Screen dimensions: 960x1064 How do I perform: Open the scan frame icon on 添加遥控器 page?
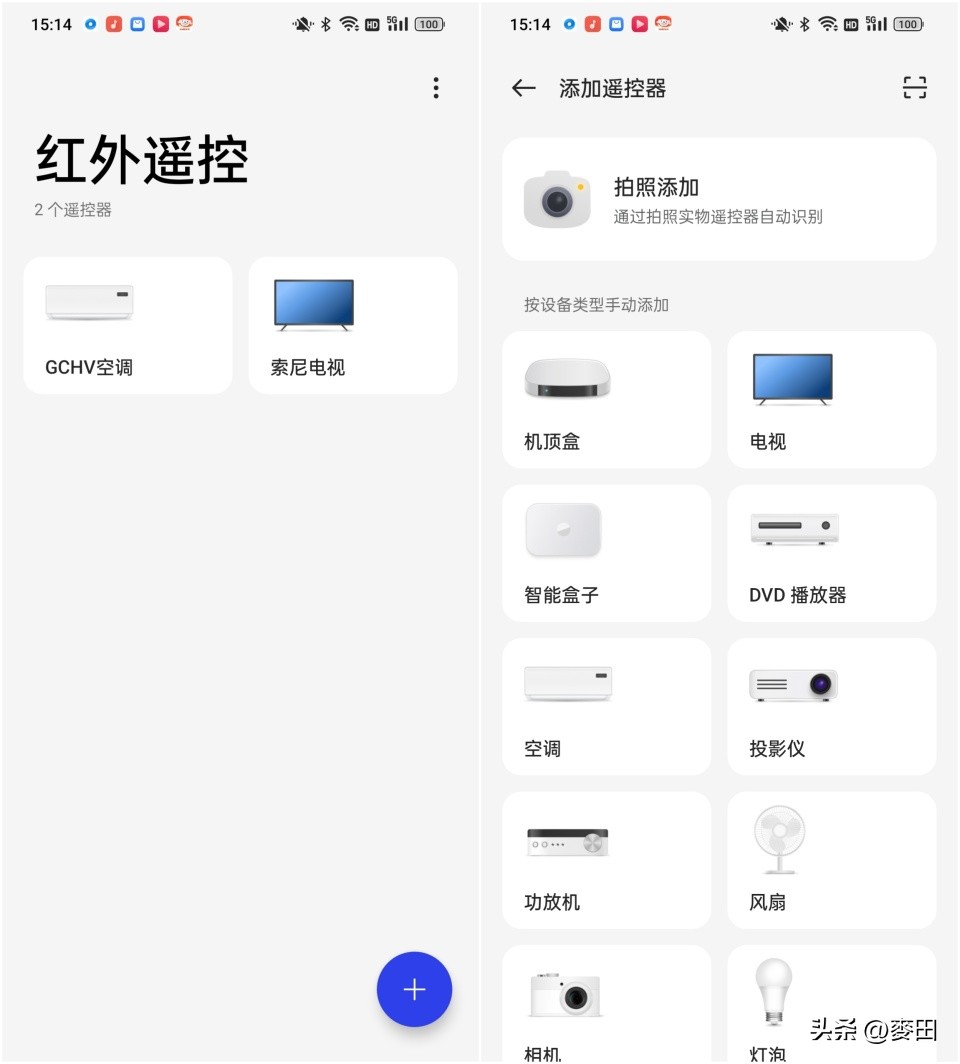(915, 88)
